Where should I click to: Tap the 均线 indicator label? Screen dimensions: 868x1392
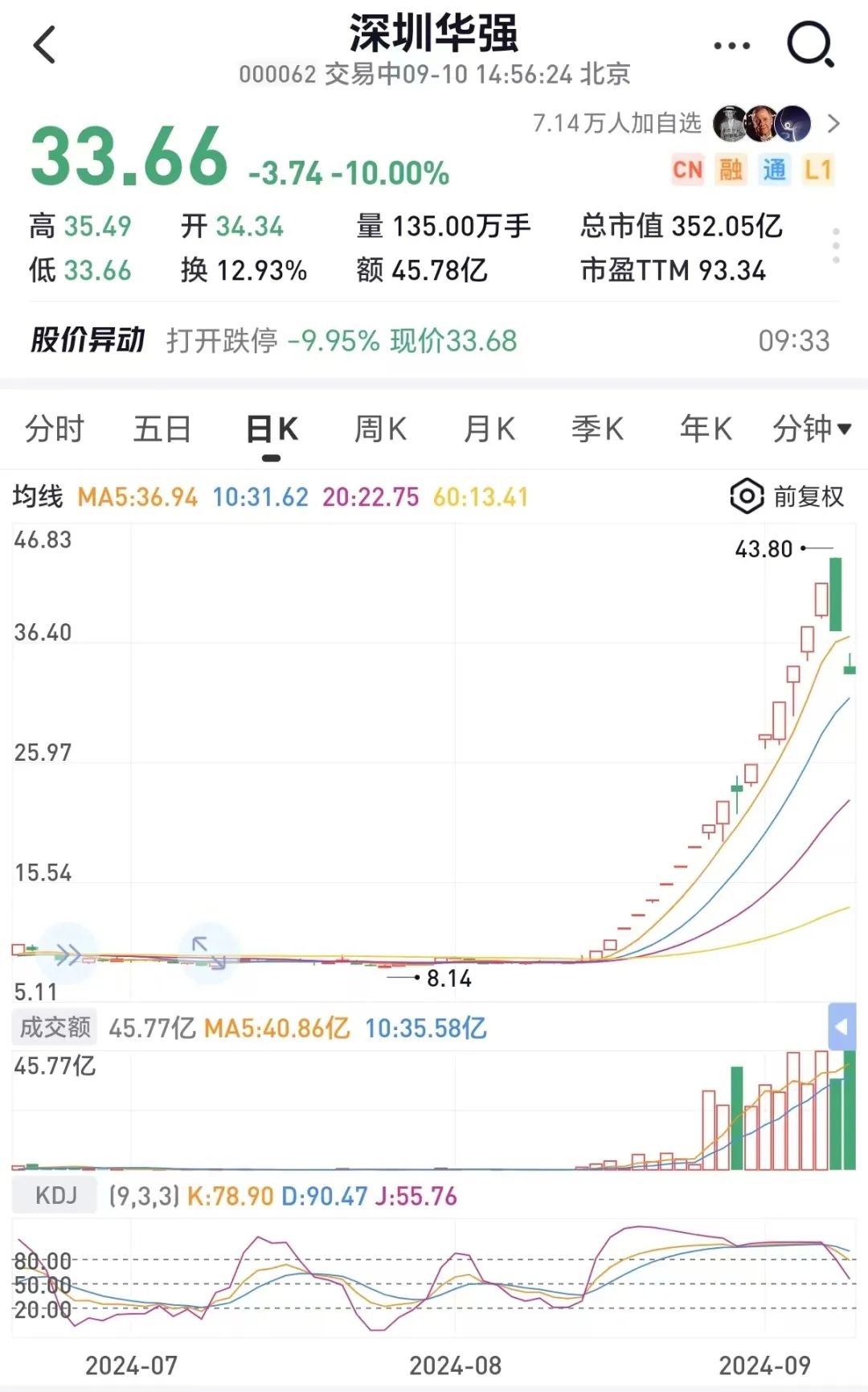pos(38,496)
